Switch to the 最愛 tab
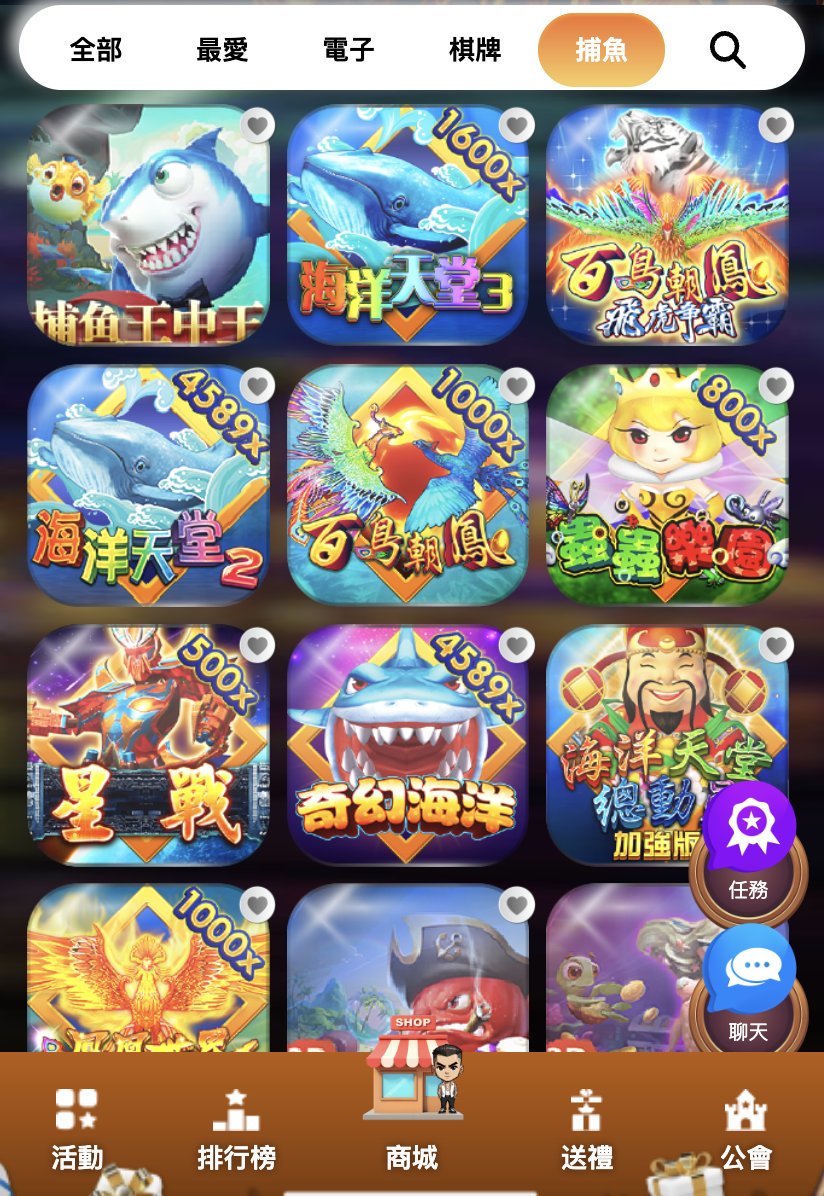 [222, 49]
